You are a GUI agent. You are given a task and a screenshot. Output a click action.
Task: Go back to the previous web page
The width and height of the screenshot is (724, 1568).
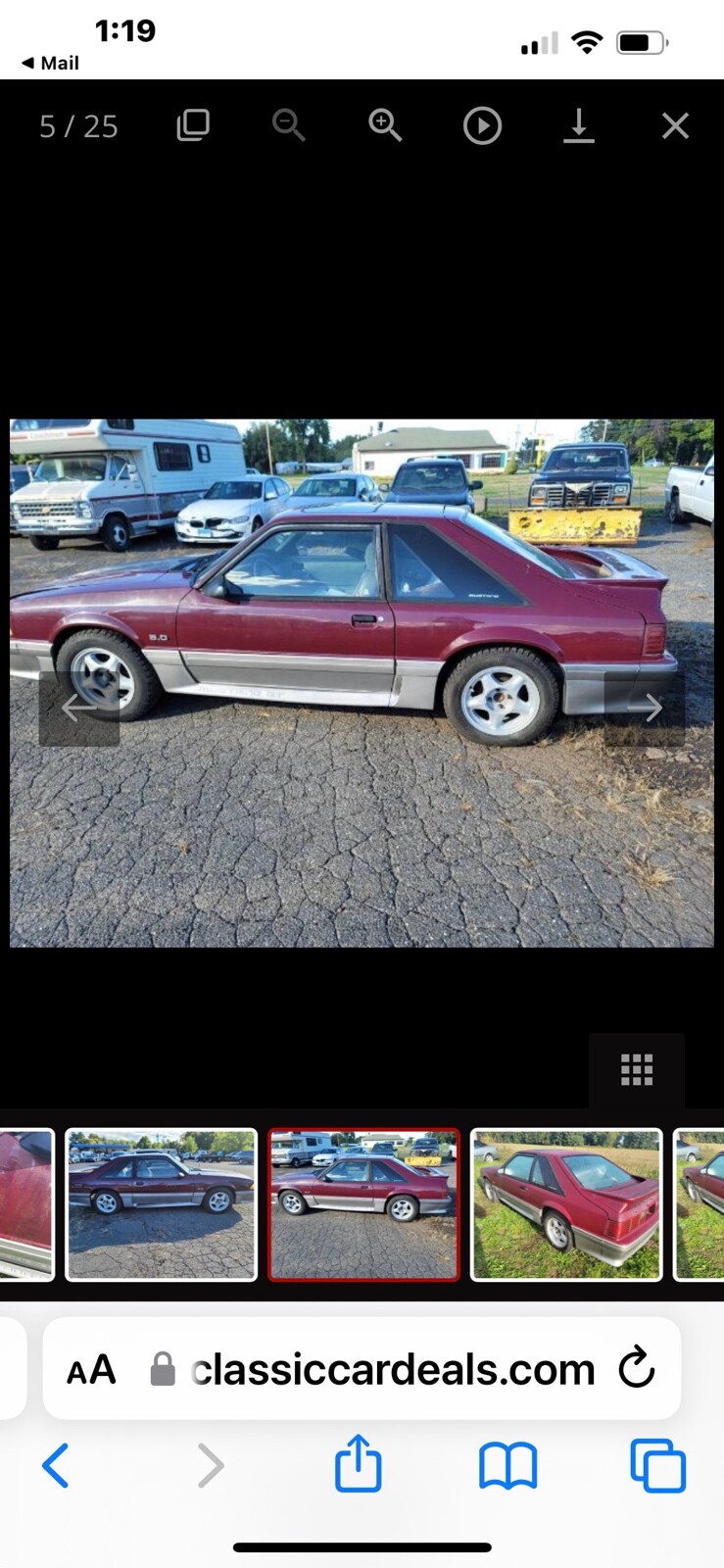pos(56,1466)
